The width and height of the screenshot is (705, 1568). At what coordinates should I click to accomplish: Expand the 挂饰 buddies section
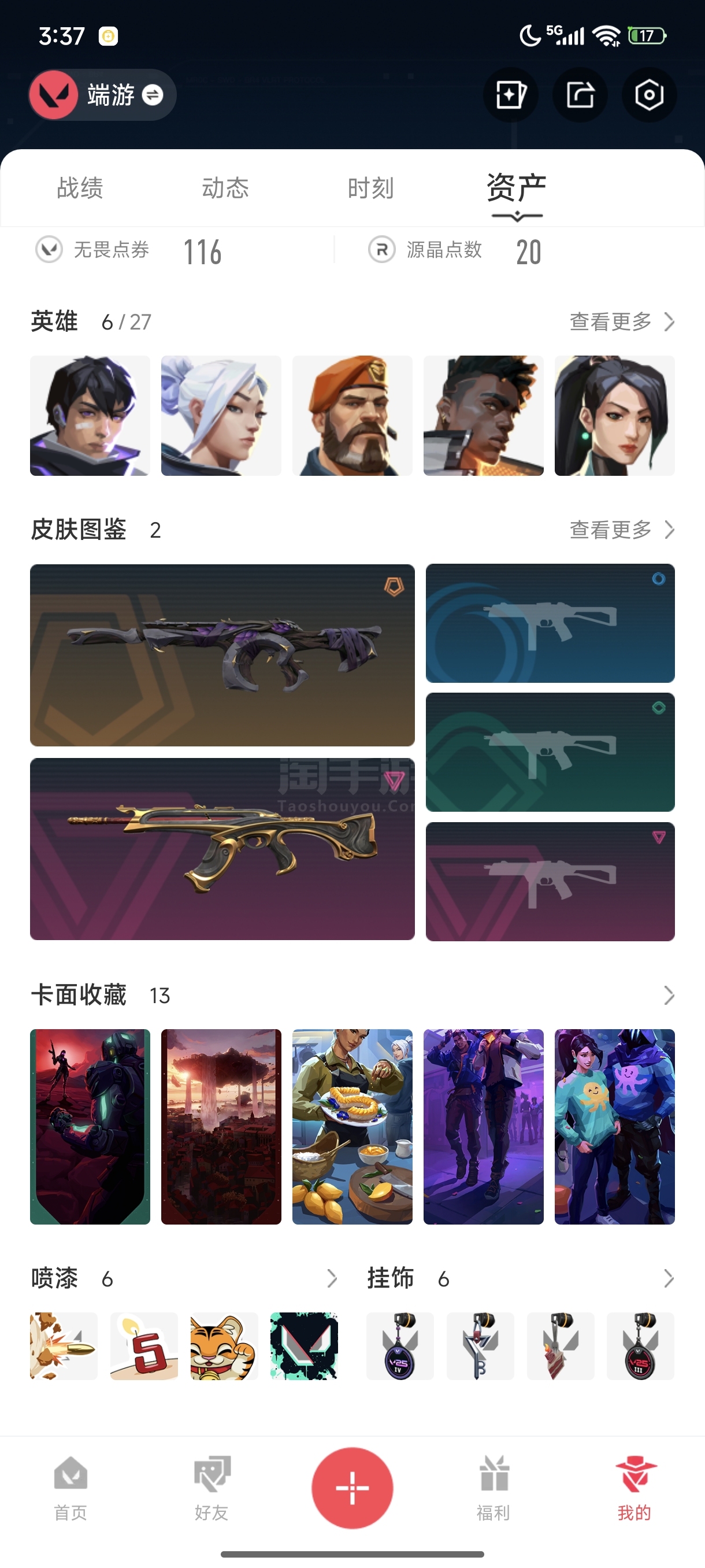(668, 1278)
